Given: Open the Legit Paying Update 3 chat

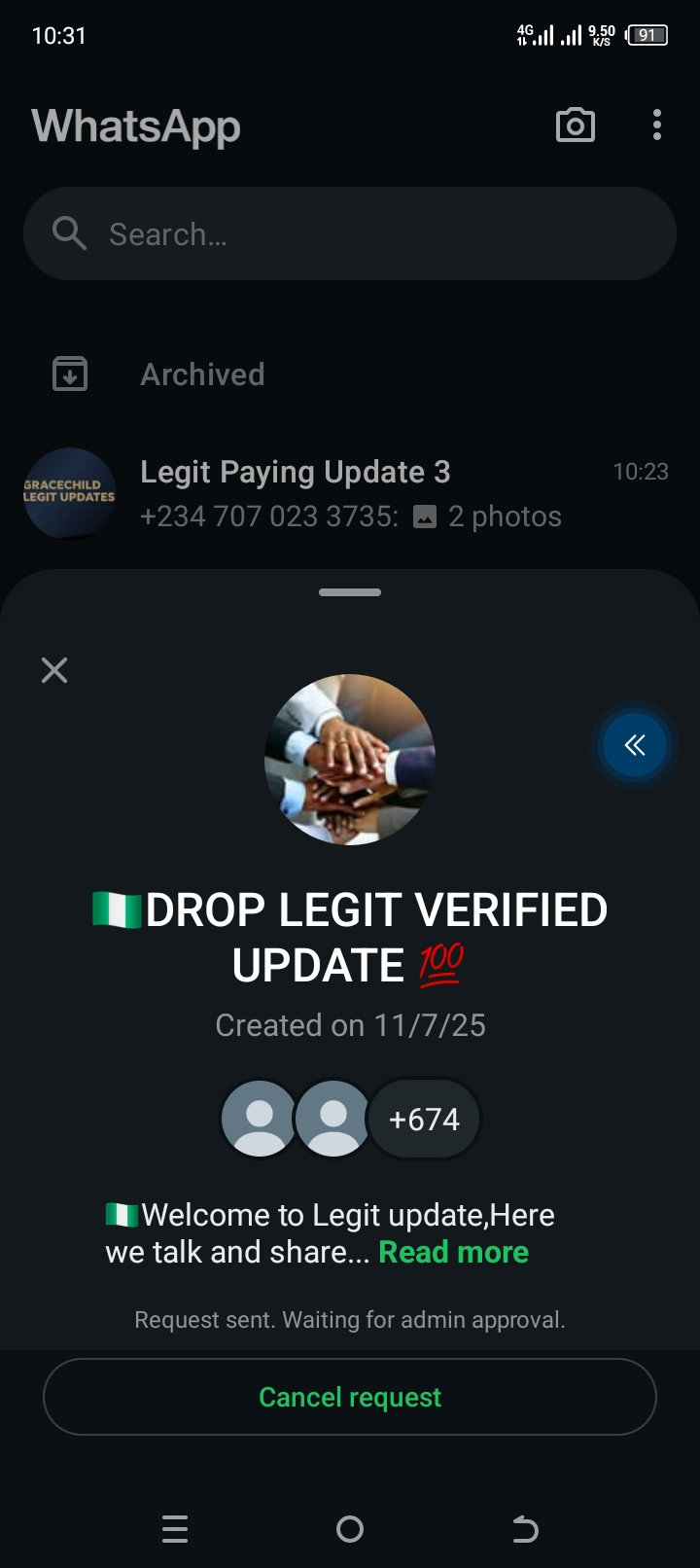Looking at the screenshot, I should click(x=350, y=493).
